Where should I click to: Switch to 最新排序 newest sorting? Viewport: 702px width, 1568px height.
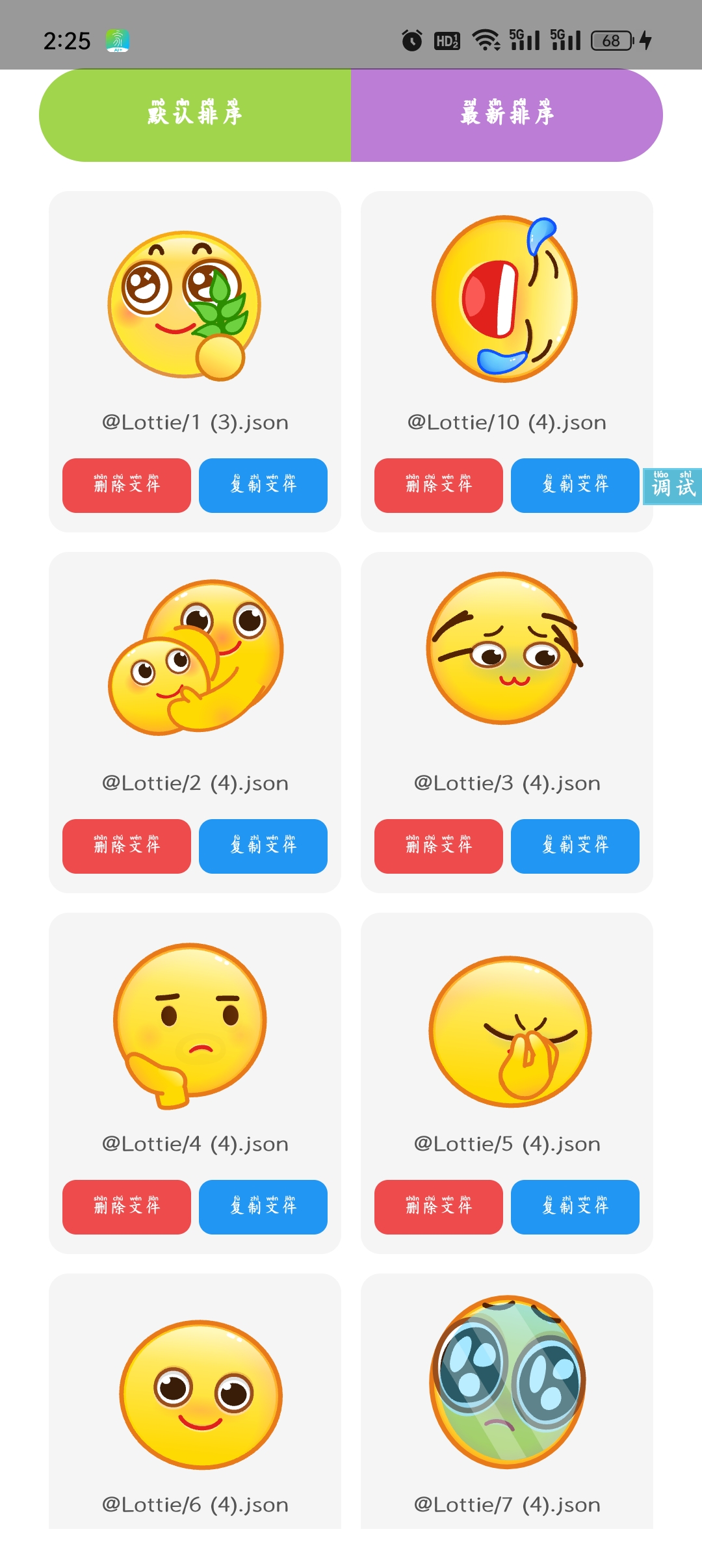coord(507,115)
